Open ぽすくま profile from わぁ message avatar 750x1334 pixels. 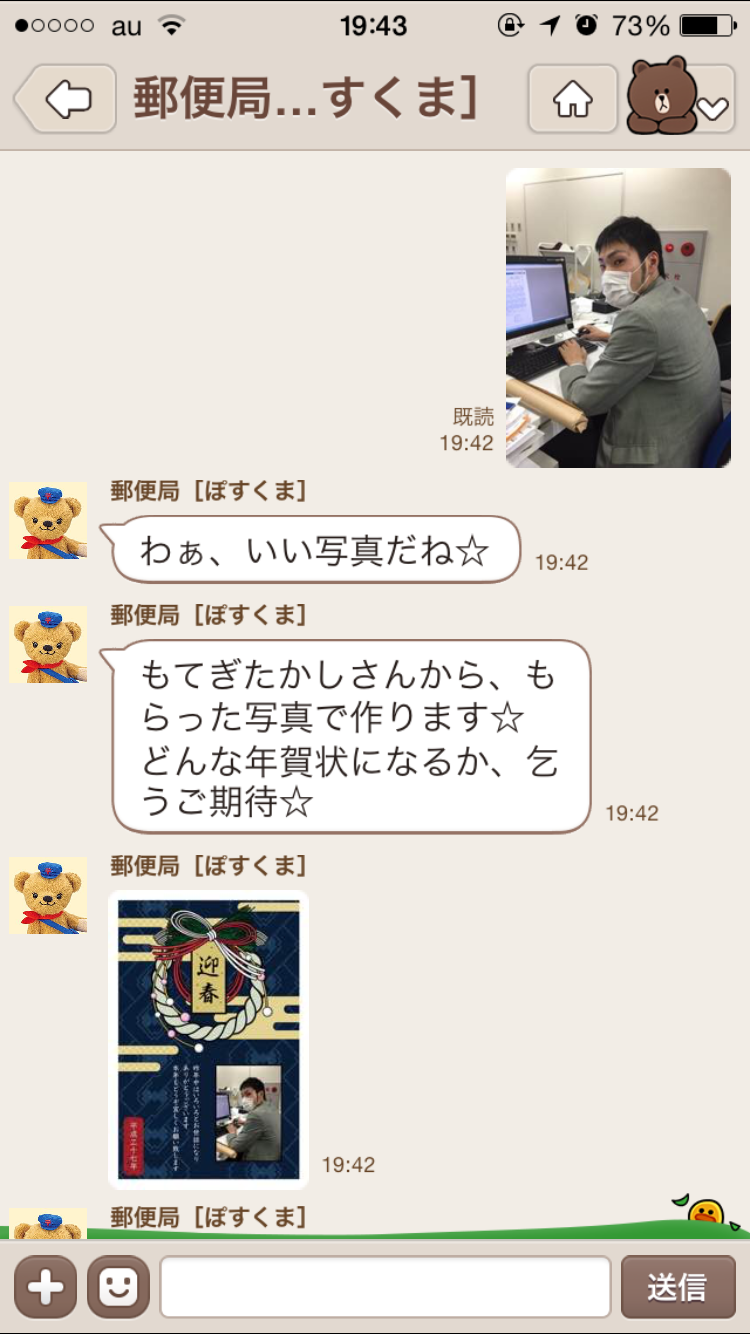[48, 520]
